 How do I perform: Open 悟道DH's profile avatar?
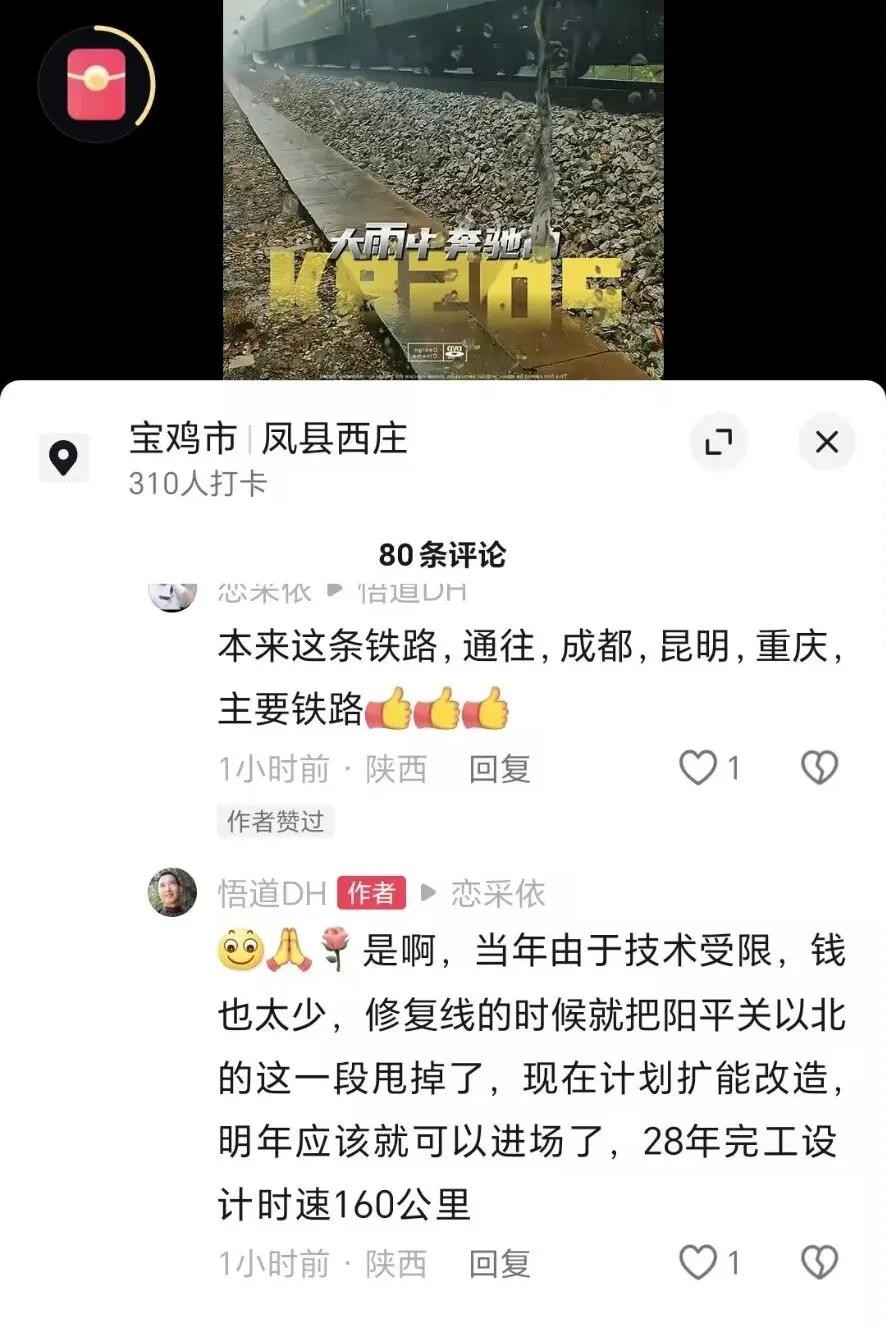click(173, 892)
